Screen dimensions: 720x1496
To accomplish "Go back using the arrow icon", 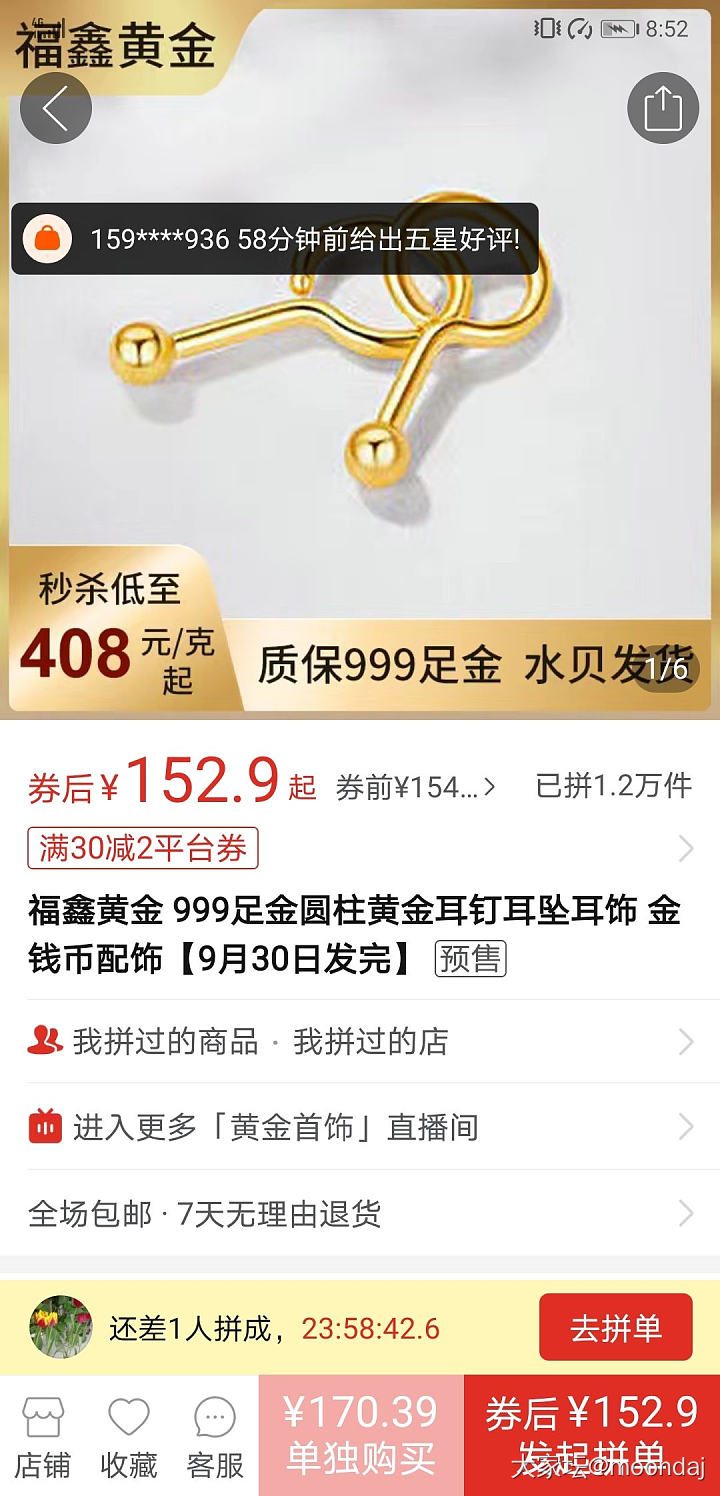I will tap(55, 108).
